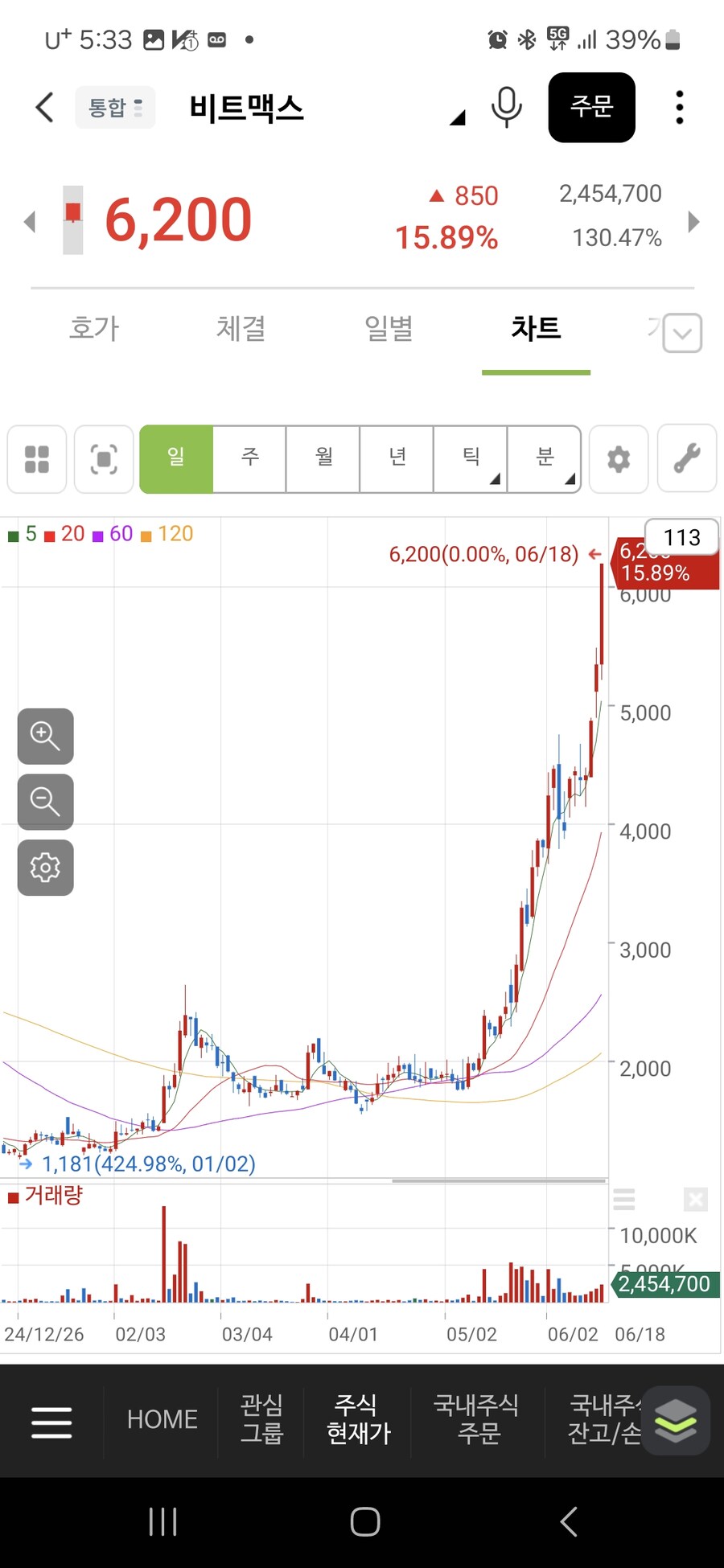Screen dimensions: 724x1568
Task: Zoom out on the chart
Action: point(45,802)
